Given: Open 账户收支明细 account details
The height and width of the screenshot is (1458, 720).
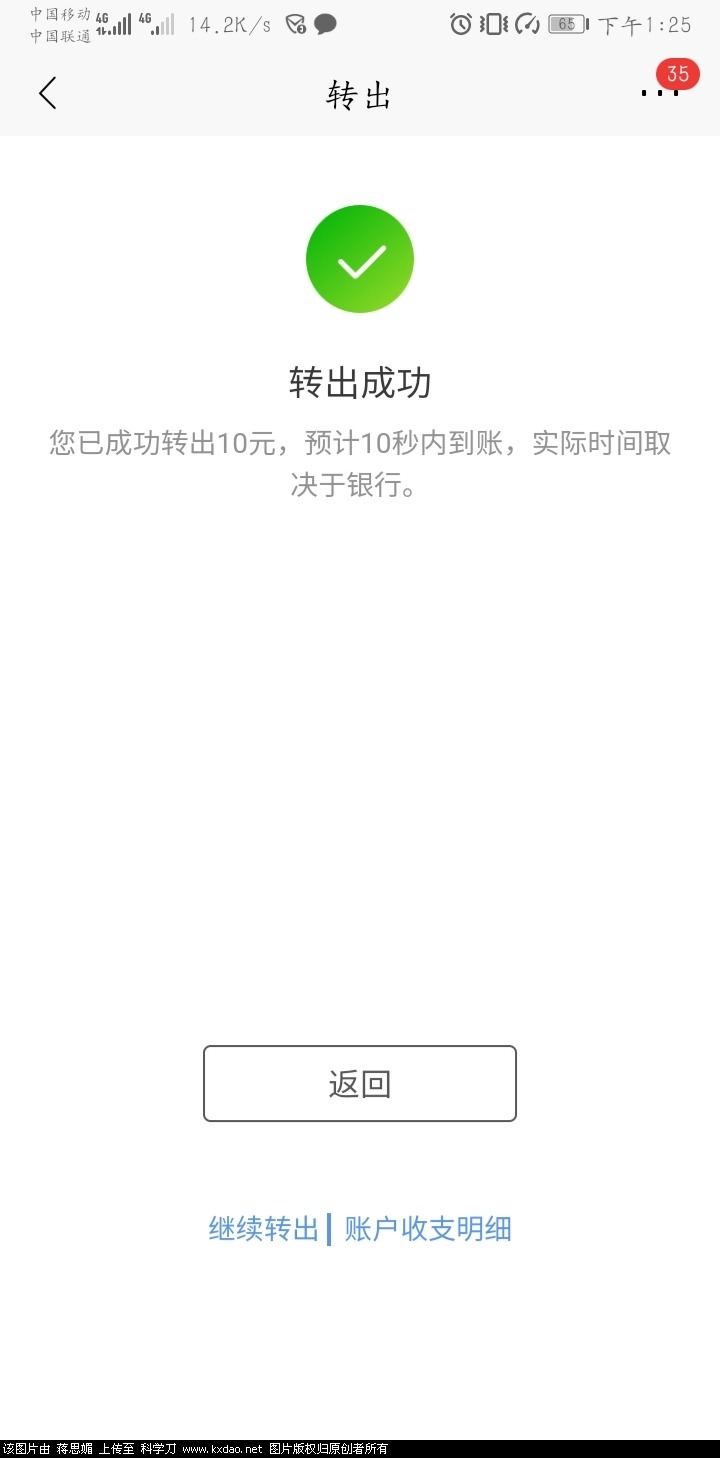Looking at the screenshot, I should (x=428, y=1228).
